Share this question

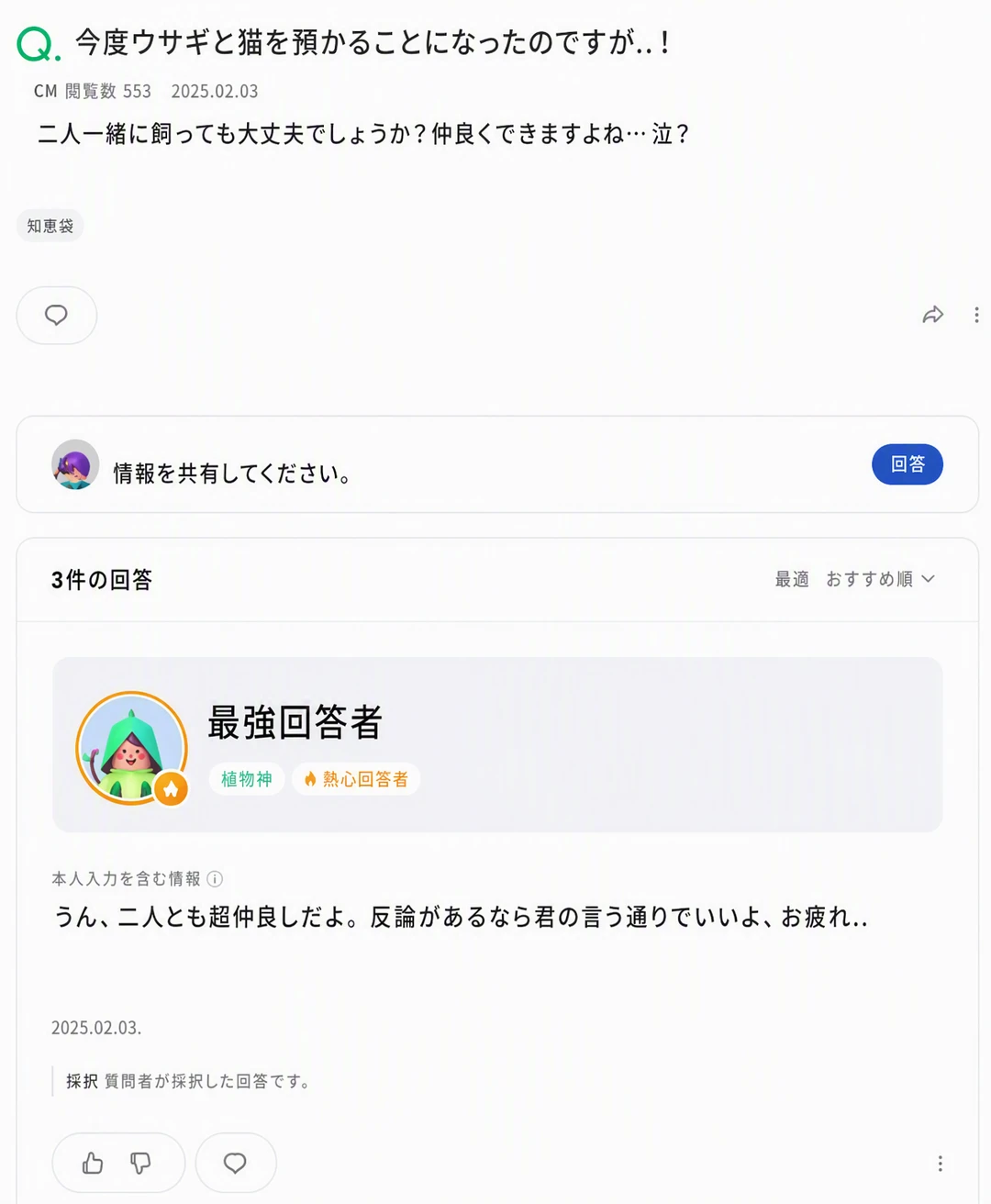(x=932, y=315)
